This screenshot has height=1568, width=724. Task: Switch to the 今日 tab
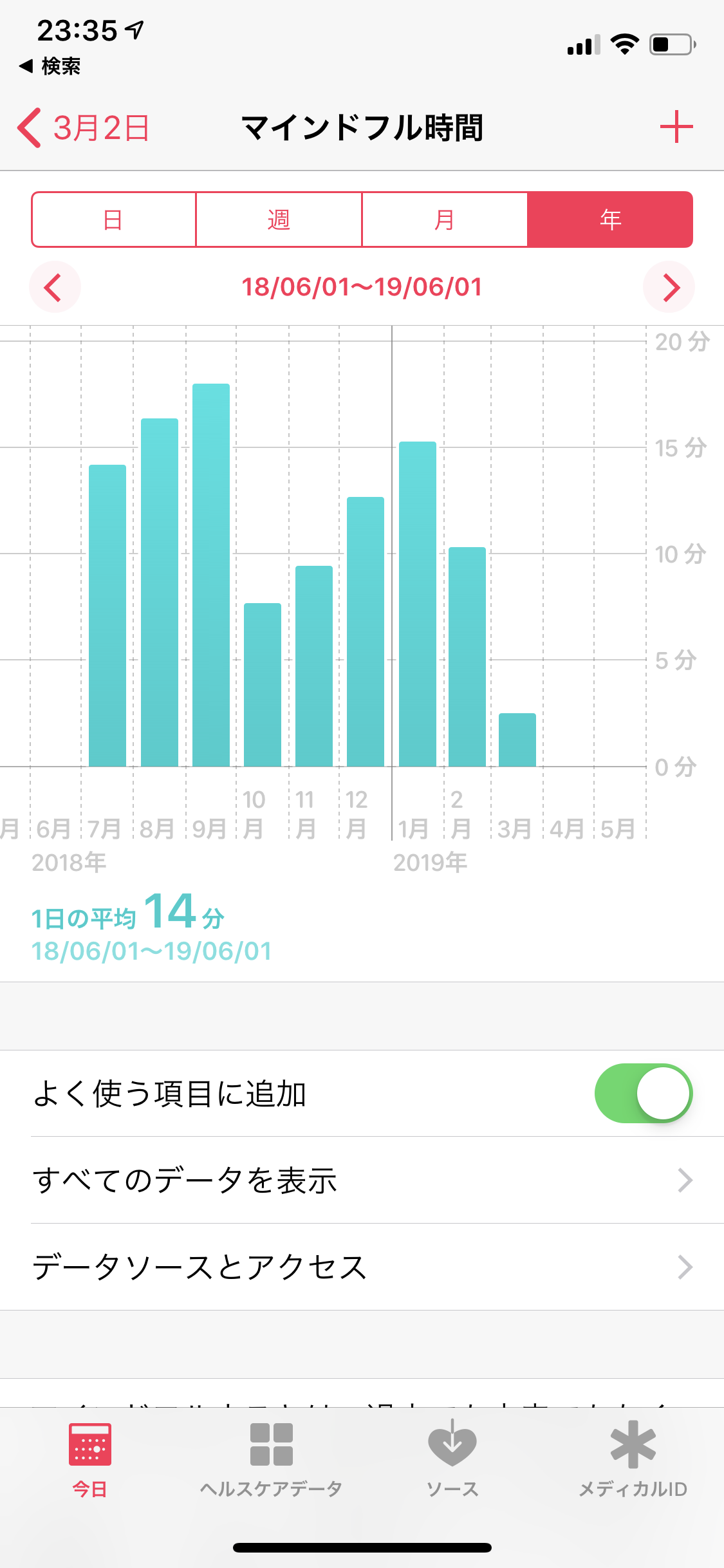(x=89, y=1459)
